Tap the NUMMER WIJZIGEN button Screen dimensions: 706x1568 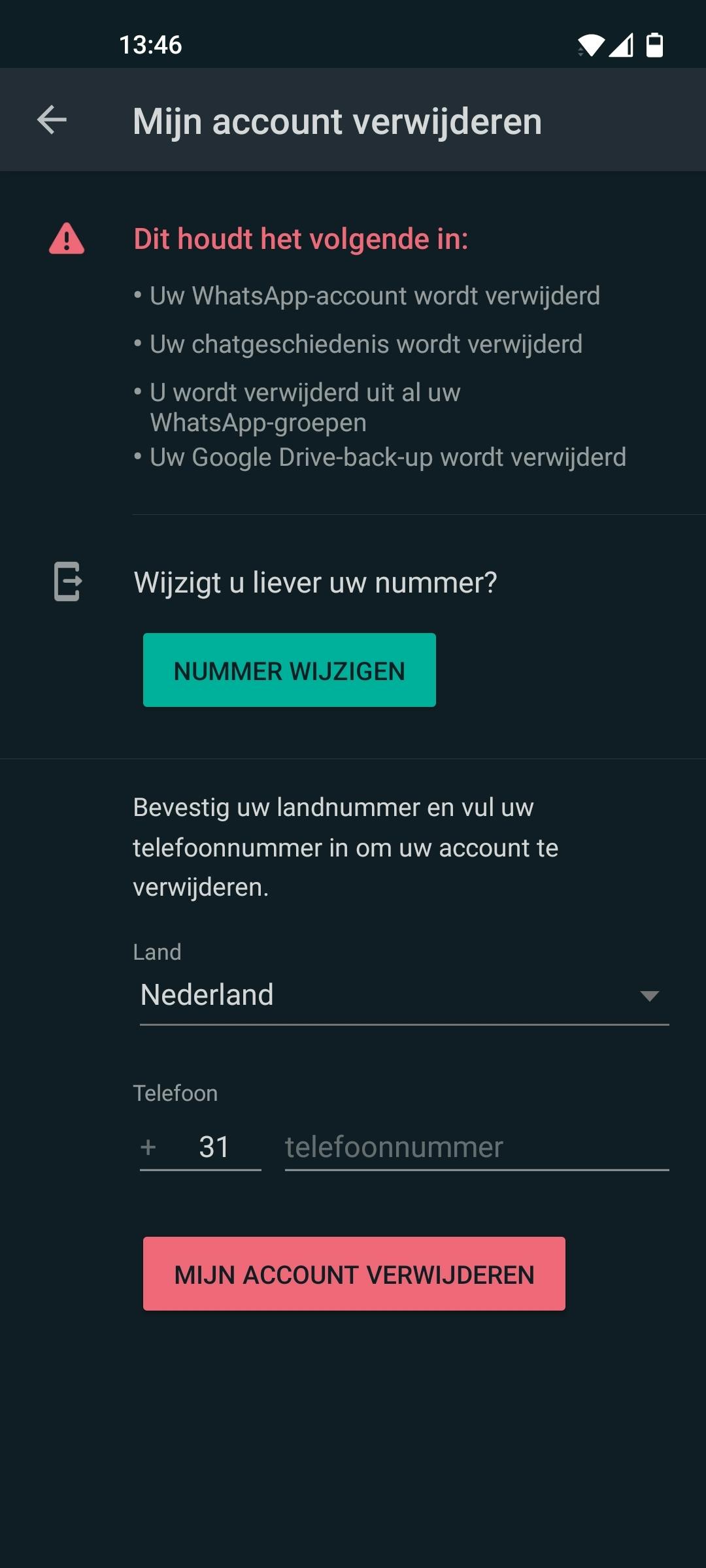[289, 670]
